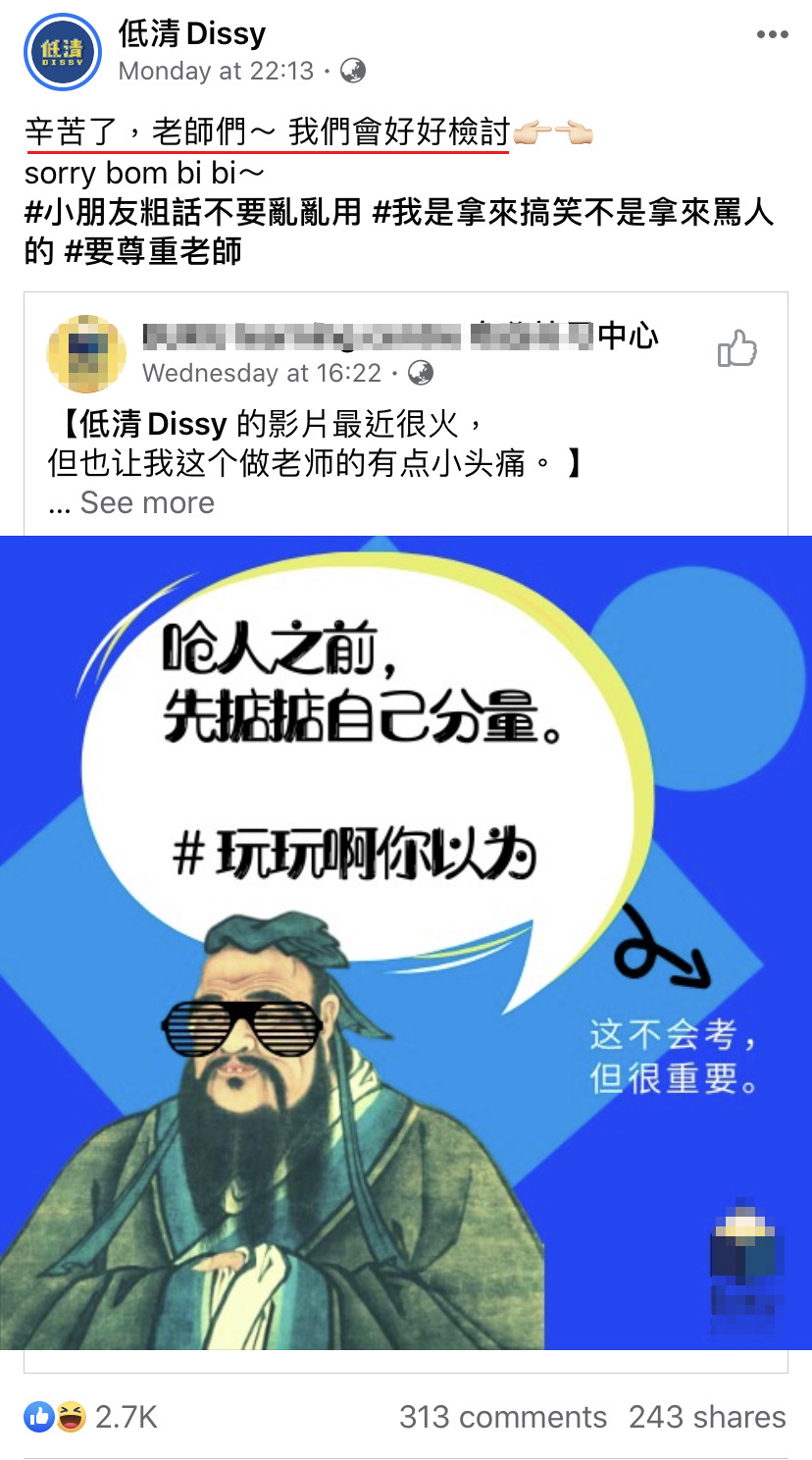Open the shared Confucius image
Viewport: 812px width, 1460px height.
[x=406, y=942]
